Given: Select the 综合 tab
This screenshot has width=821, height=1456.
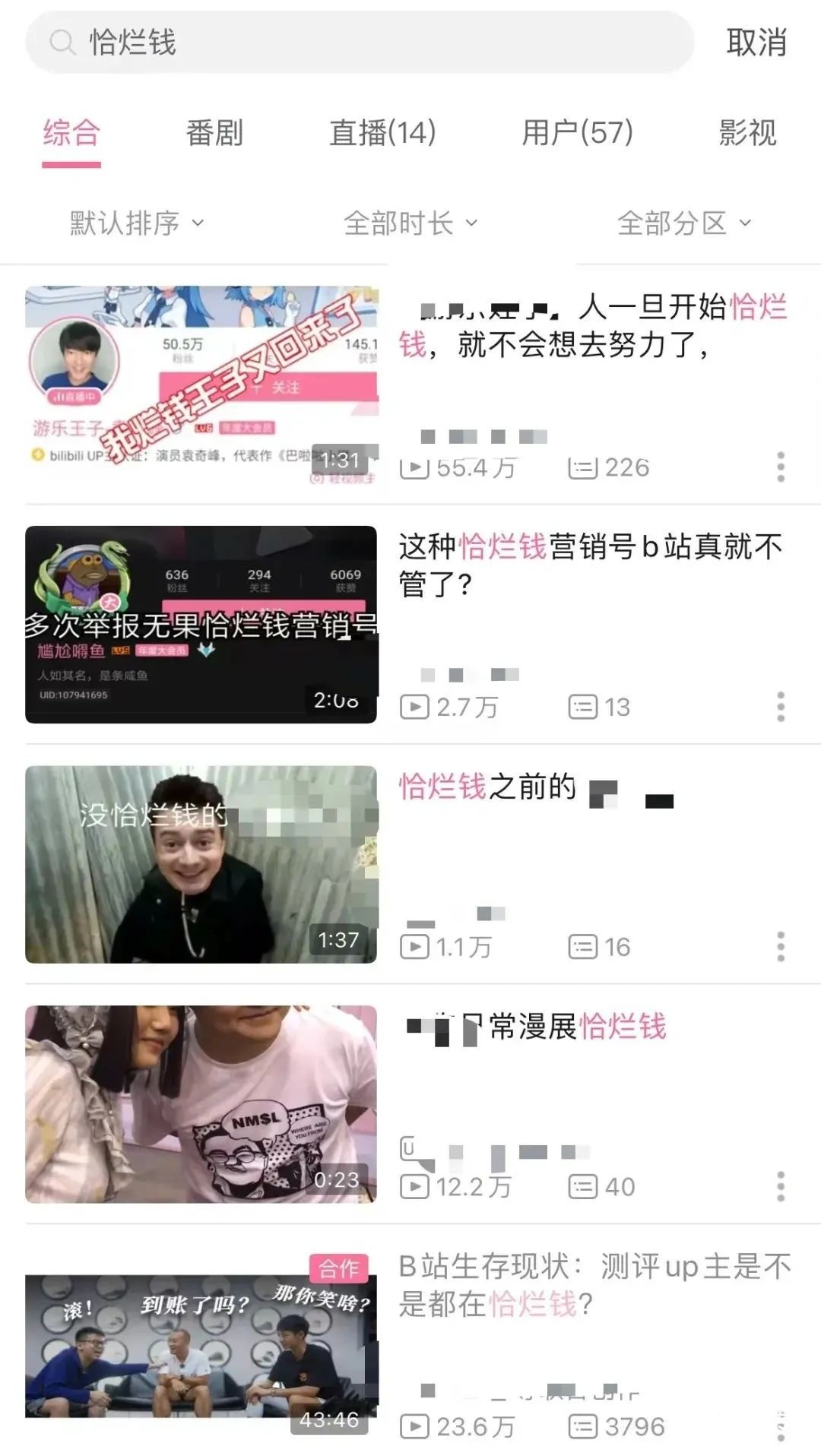Looking at the screenshot, I should [71, 134].
